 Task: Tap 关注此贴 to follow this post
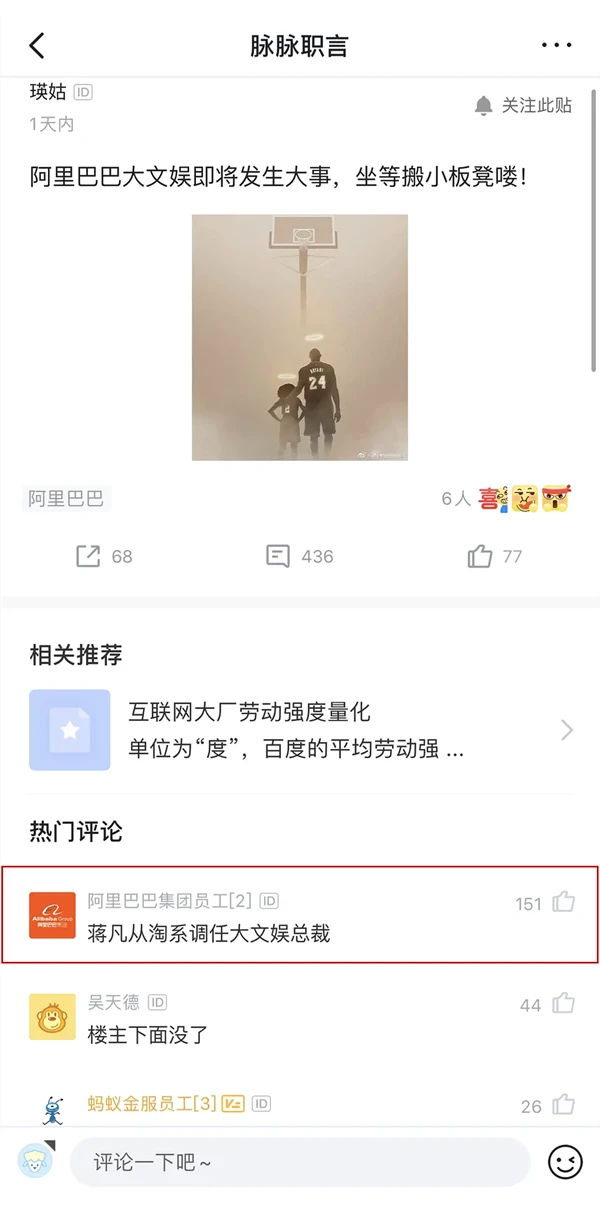click(x=524, y=105)
